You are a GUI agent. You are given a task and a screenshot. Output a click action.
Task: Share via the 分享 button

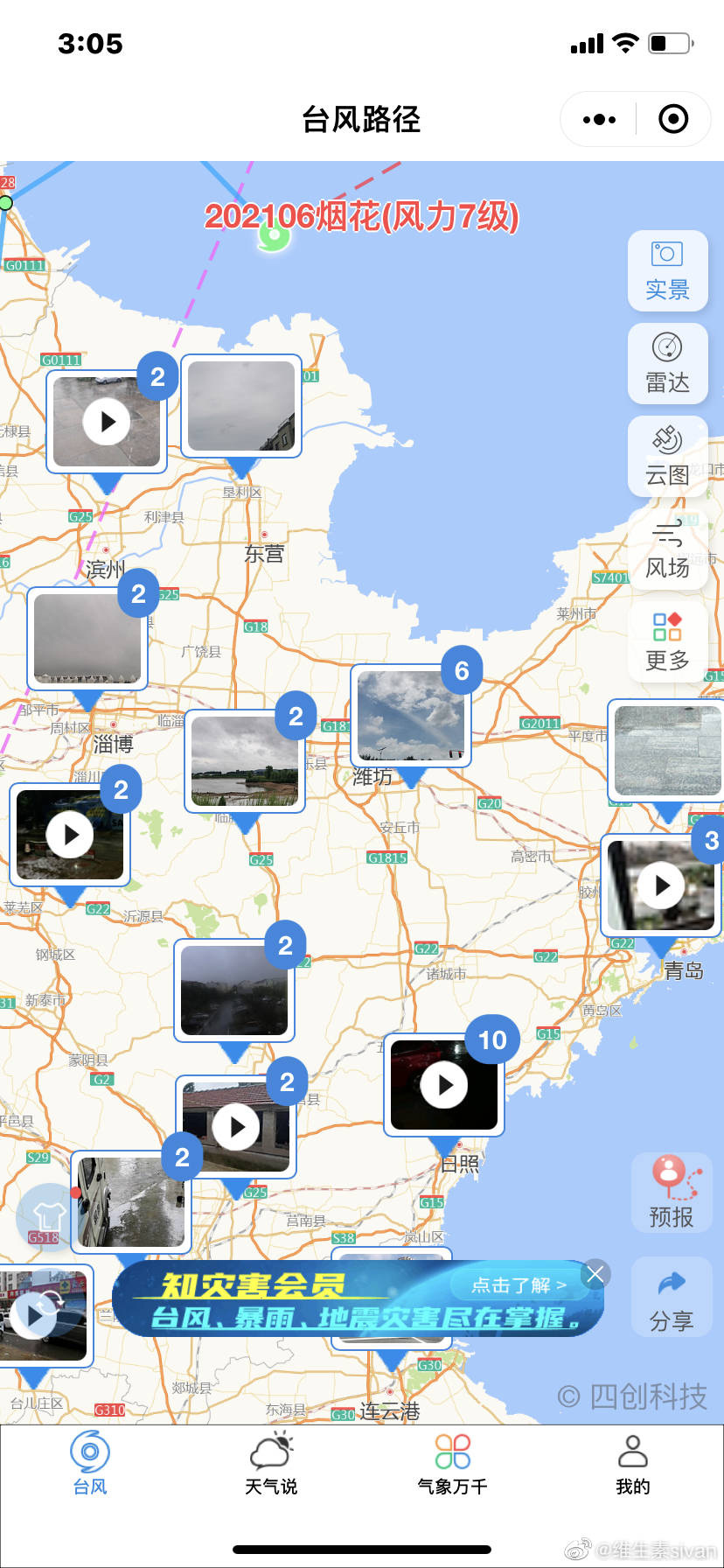pos(672,1297)
